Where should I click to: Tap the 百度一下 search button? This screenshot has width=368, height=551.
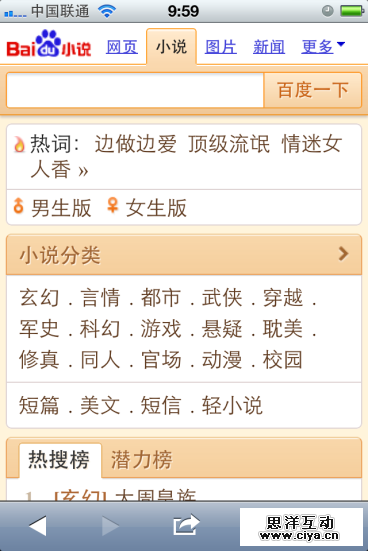coord(312,90)
